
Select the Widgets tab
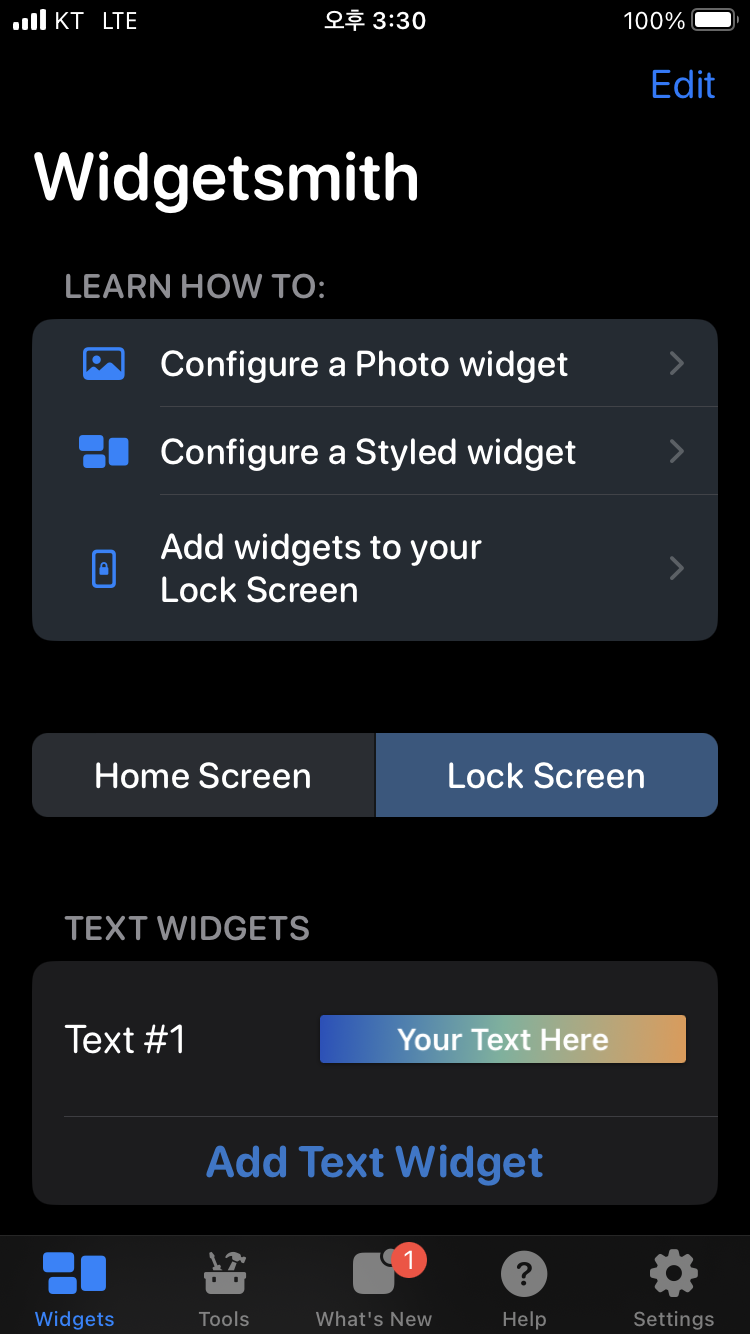coord(75,1288)
